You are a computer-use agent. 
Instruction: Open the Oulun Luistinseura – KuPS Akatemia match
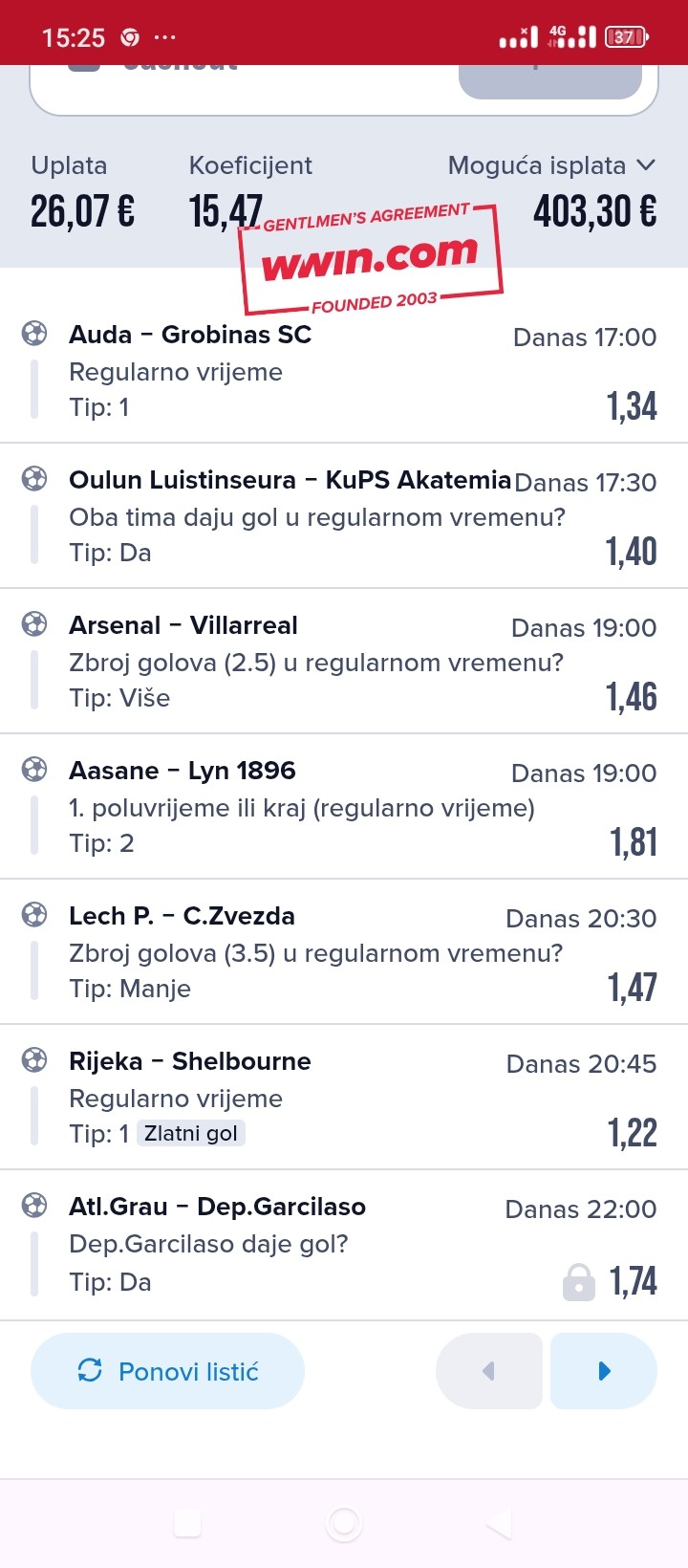pos(344,516)
